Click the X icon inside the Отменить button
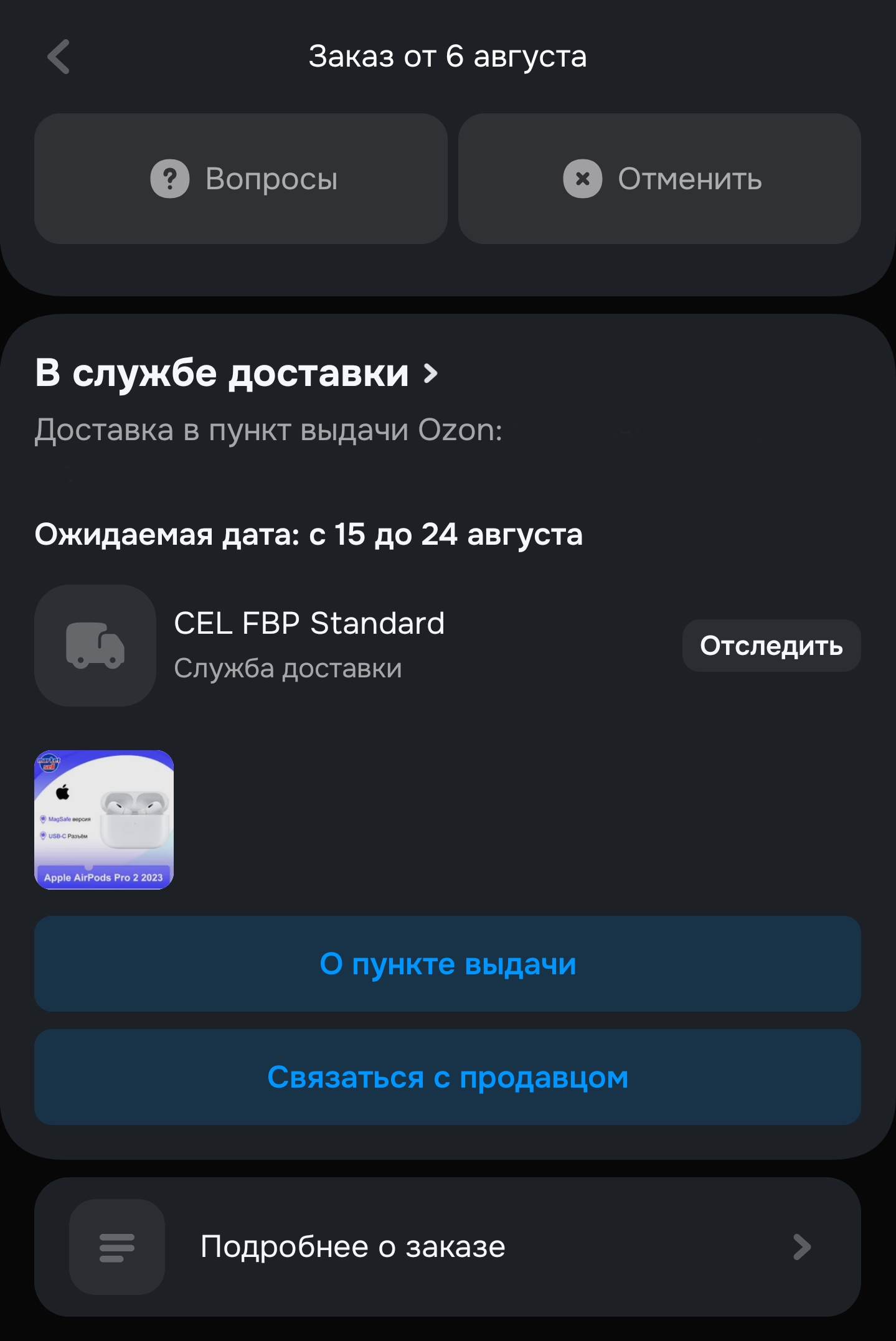896x1341 pixels. (x=584, y=179)
